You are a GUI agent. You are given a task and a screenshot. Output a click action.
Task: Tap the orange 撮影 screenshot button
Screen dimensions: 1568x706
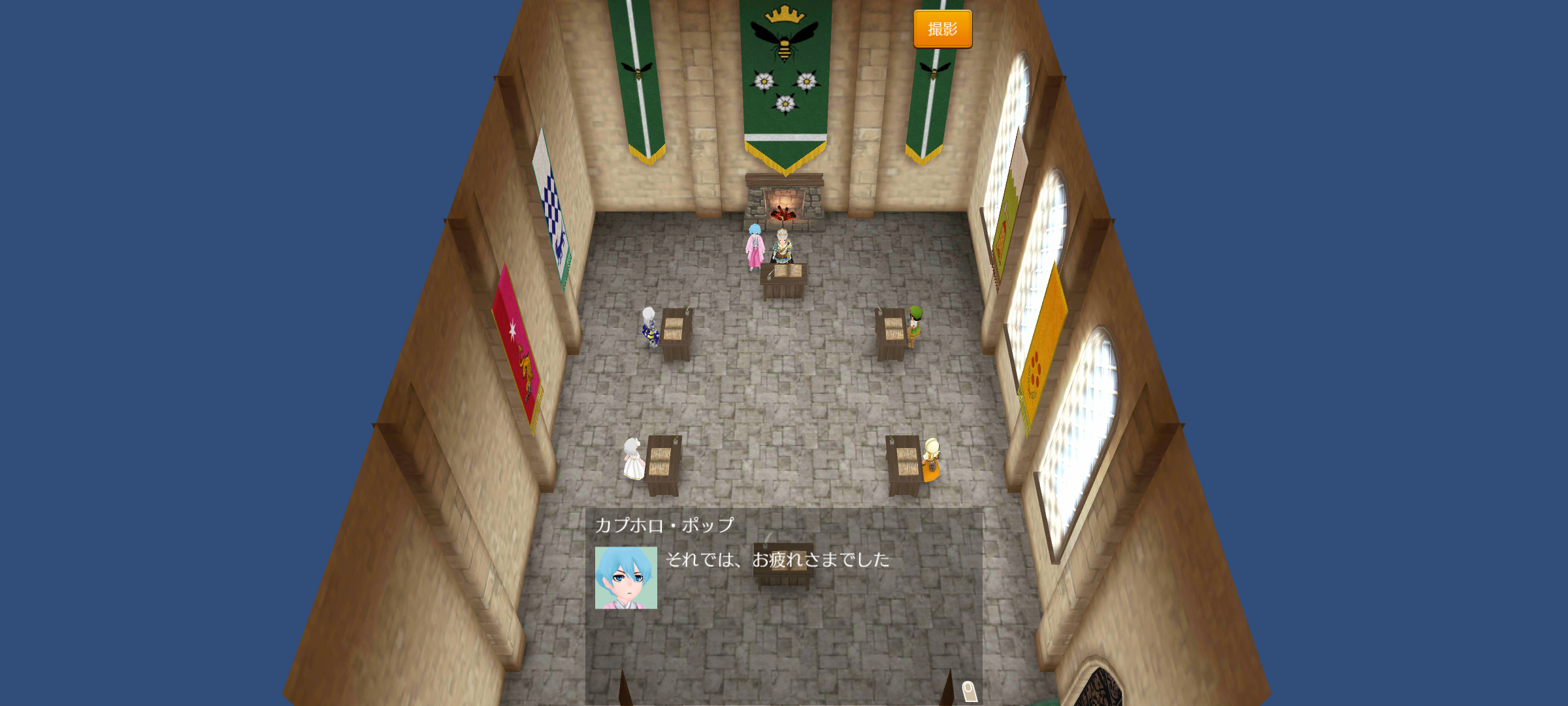942,29
